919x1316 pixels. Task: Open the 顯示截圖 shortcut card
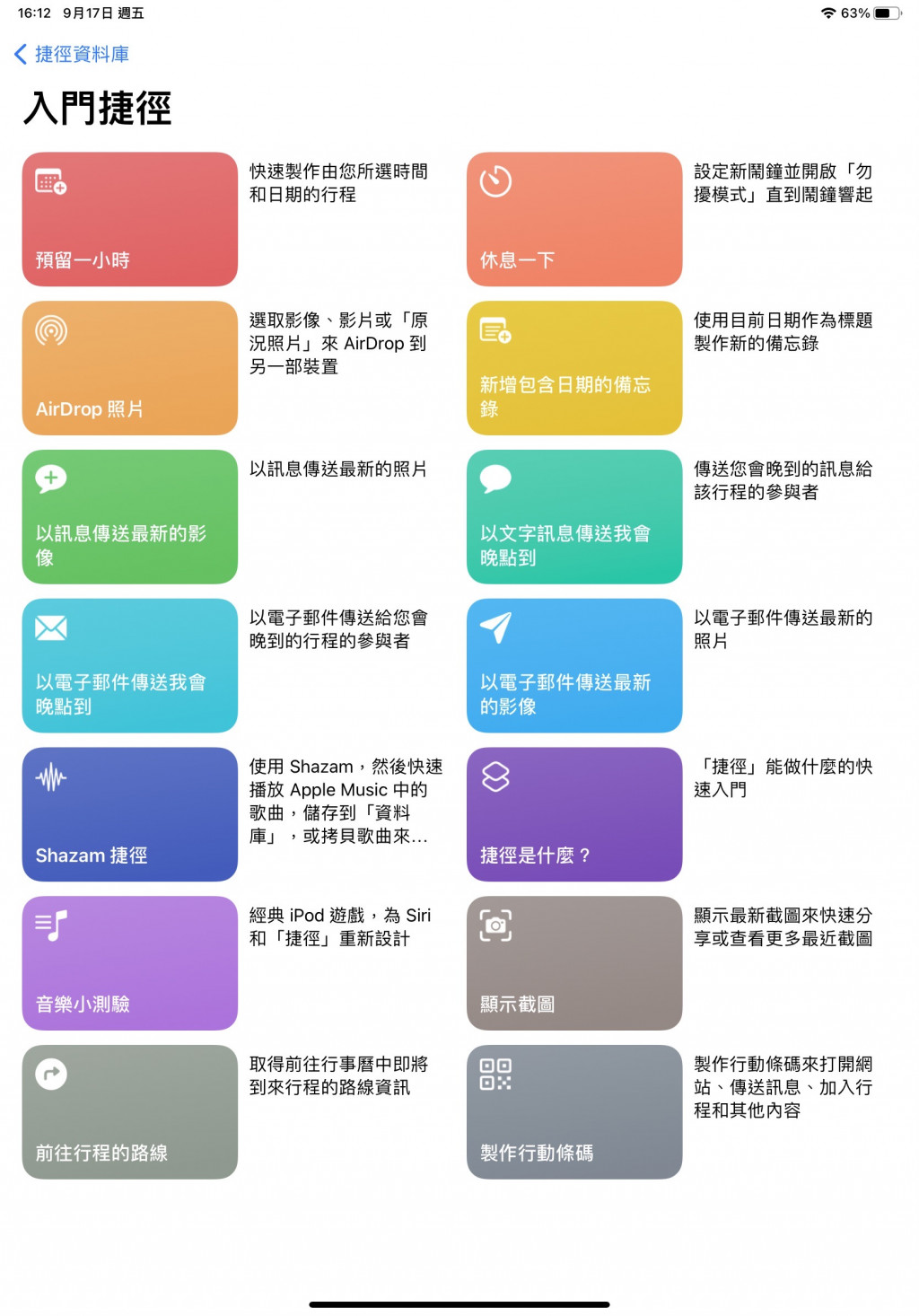coord(574,963)
